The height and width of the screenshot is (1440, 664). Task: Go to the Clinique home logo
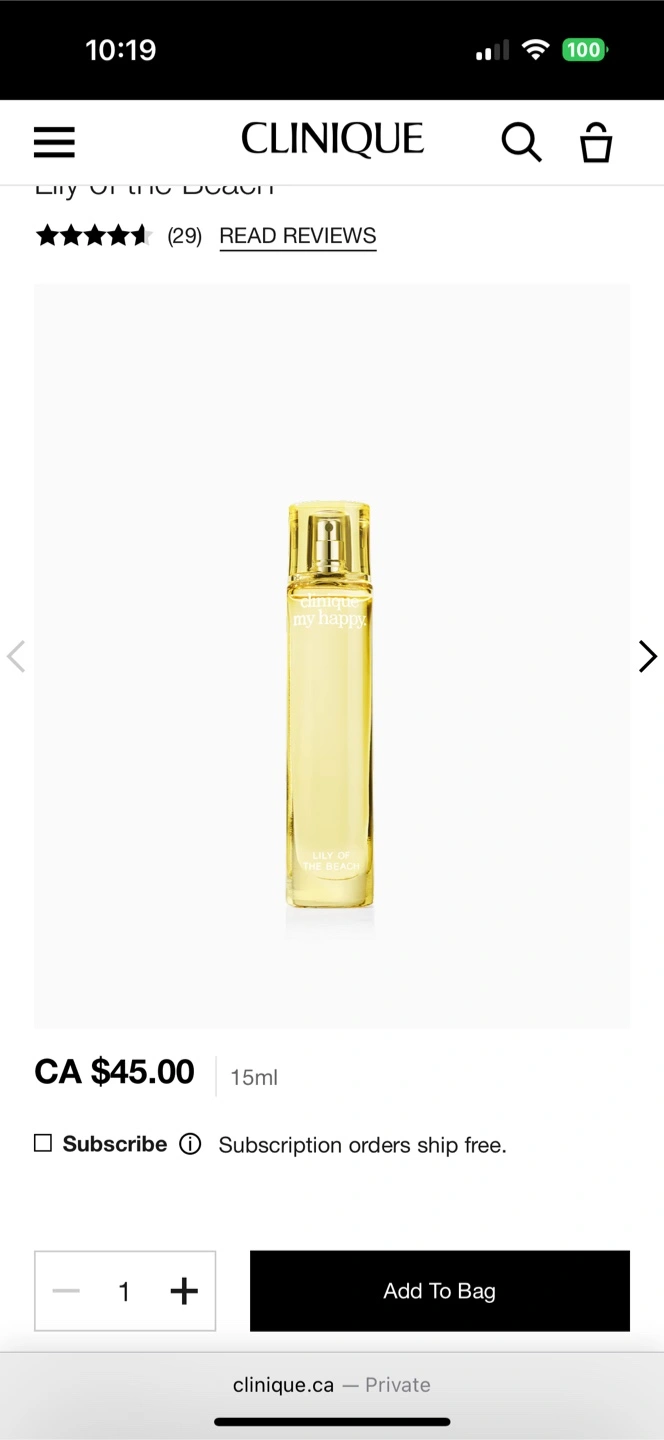[x=333, y=140]
